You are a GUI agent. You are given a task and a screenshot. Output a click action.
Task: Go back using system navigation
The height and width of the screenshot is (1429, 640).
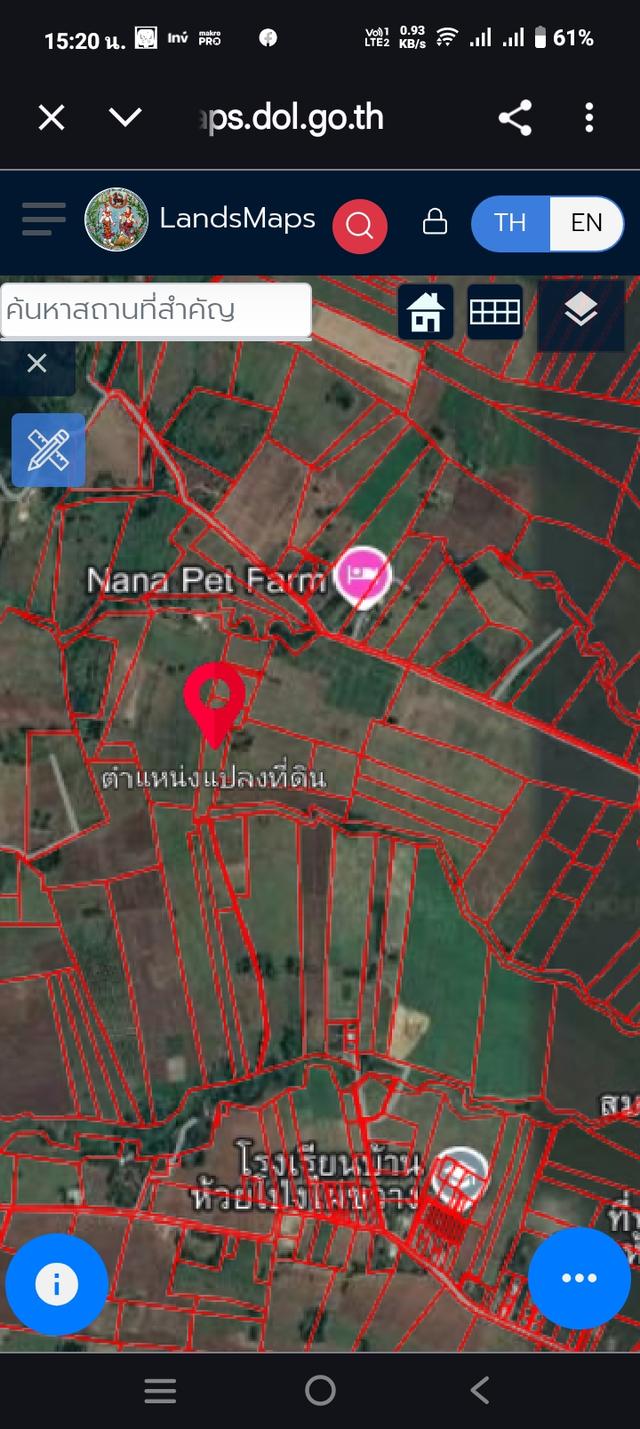[480, 1390]
